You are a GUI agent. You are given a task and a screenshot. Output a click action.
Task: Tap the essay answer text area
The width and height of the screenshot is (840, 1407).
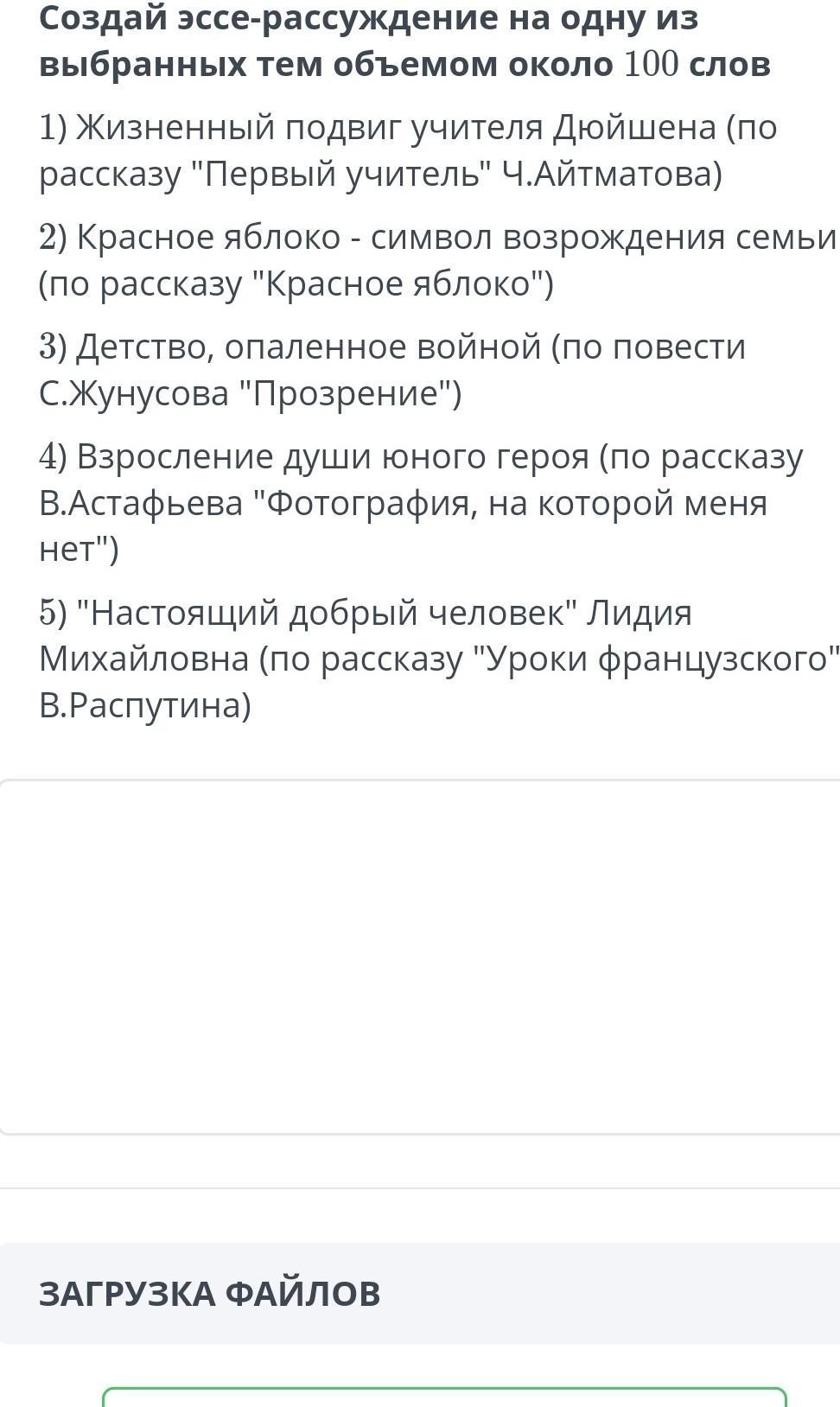click(420, 956)
